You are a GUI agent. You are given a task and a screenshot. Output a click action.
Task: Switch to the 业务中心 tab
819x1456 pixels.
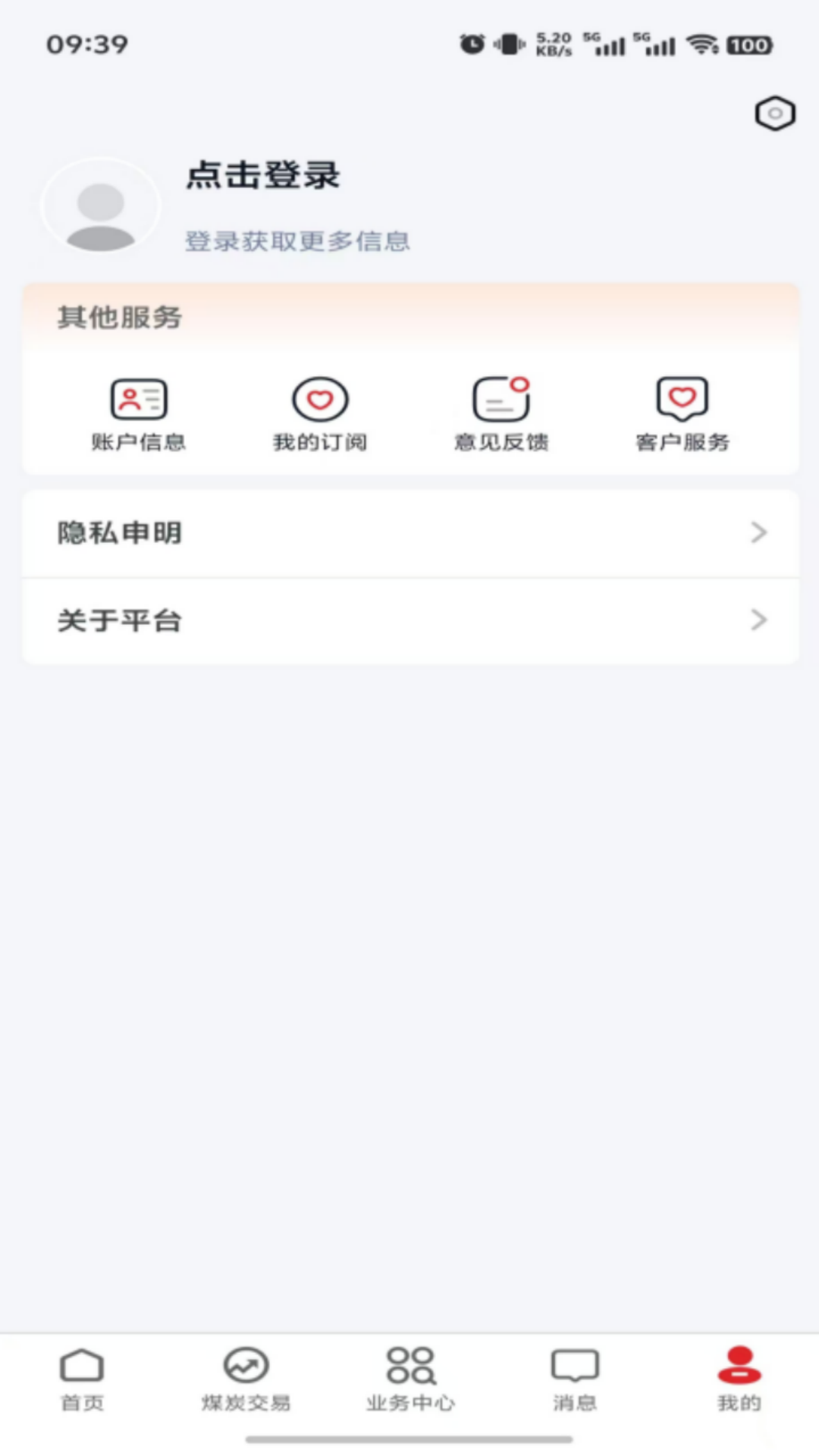pyautogui.click(x=410, y=1379)
